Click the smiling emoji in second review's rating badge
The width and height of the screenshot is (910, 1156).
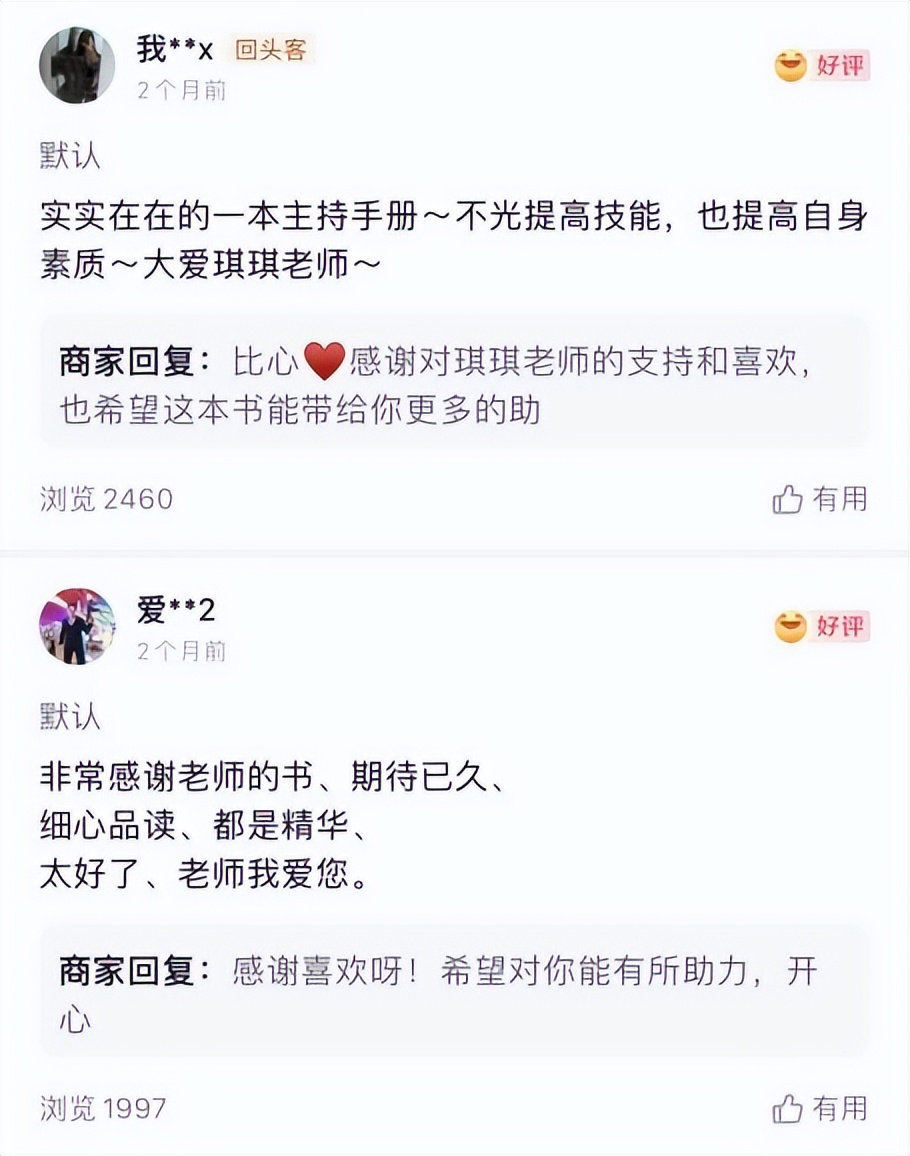click(x=788, y=625)
